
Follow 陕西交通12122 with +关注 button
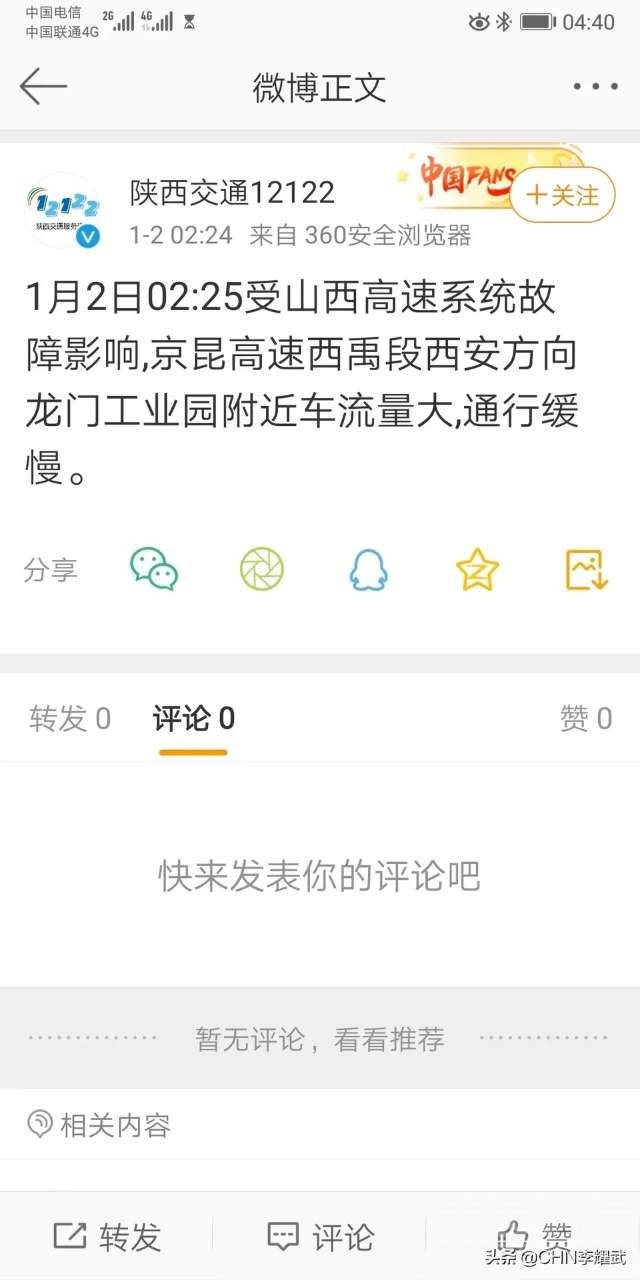(x=563, y=195)
